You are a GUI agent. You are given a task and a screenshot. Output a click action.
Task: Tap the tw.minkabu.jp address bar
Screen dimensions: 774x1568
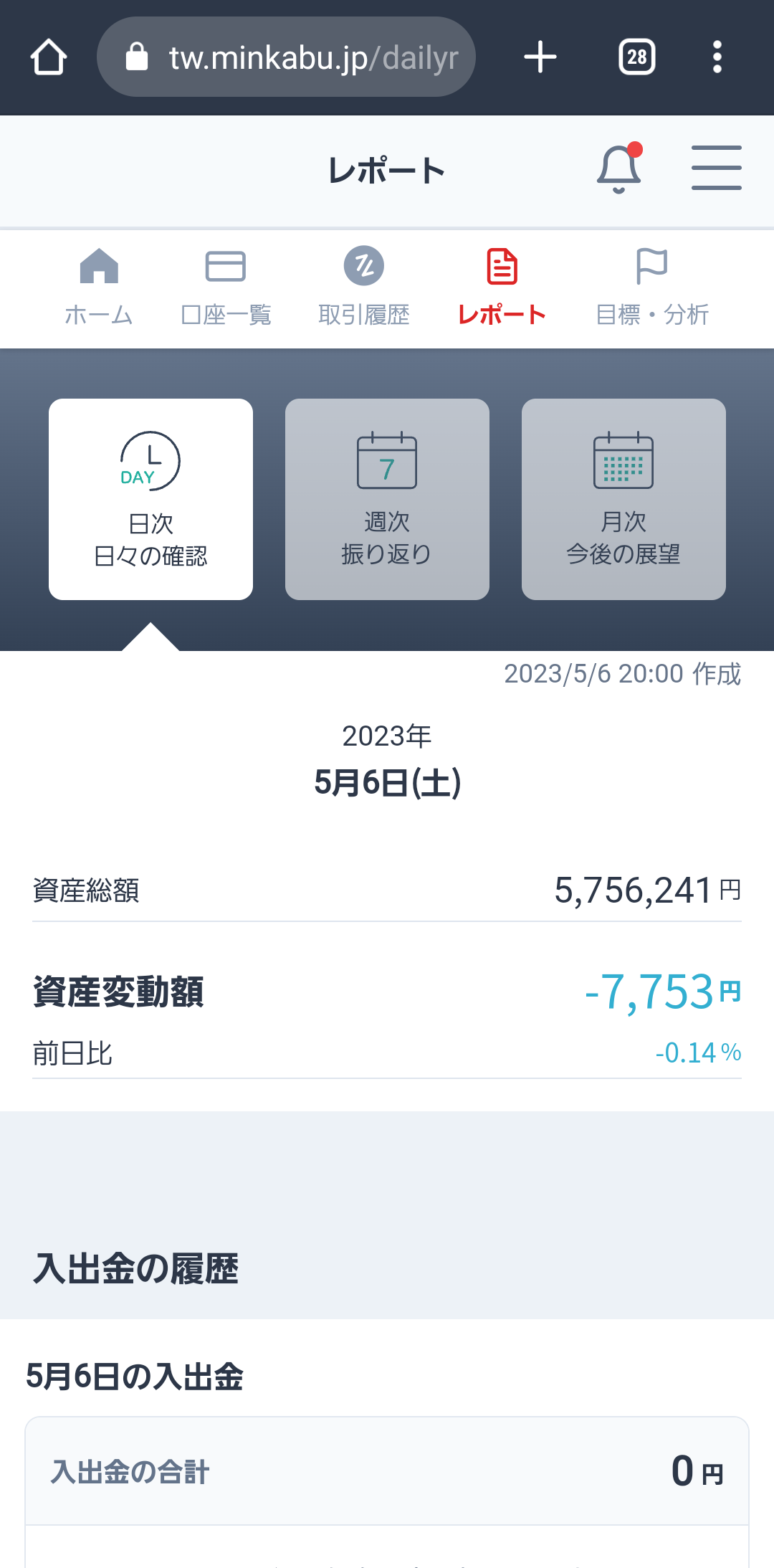[x=287, y=57]
